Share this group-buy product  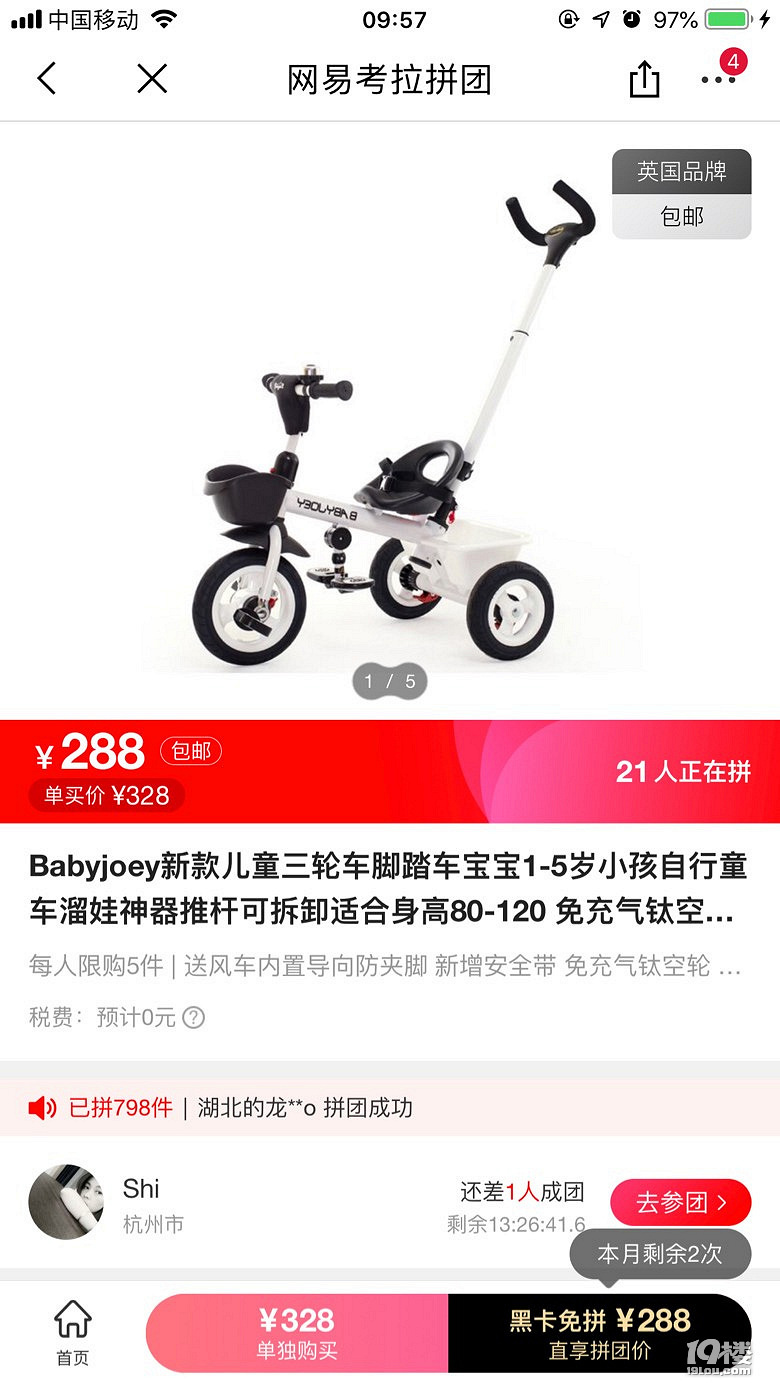(x=644, y=80)
